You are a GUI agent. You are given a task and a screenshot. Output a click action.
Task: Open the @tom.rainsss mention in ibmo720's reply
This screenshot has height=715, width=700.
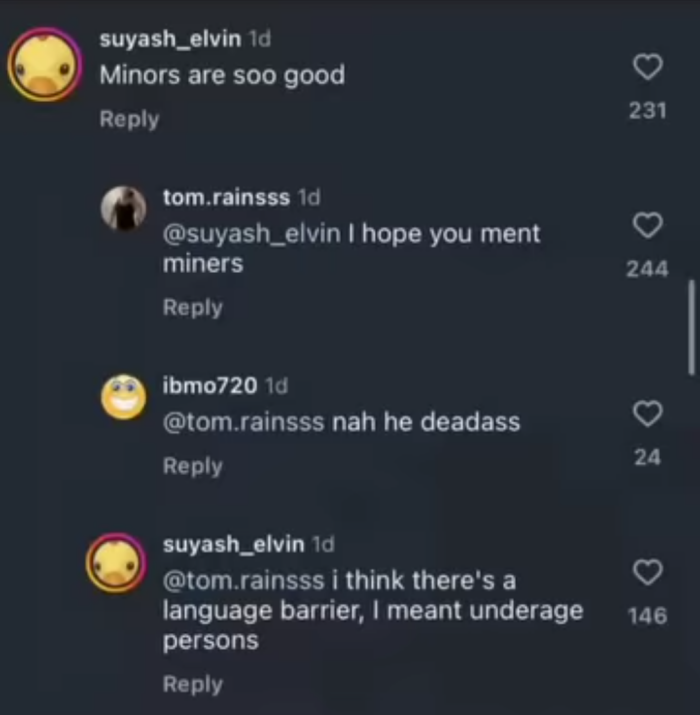point(243,422)
